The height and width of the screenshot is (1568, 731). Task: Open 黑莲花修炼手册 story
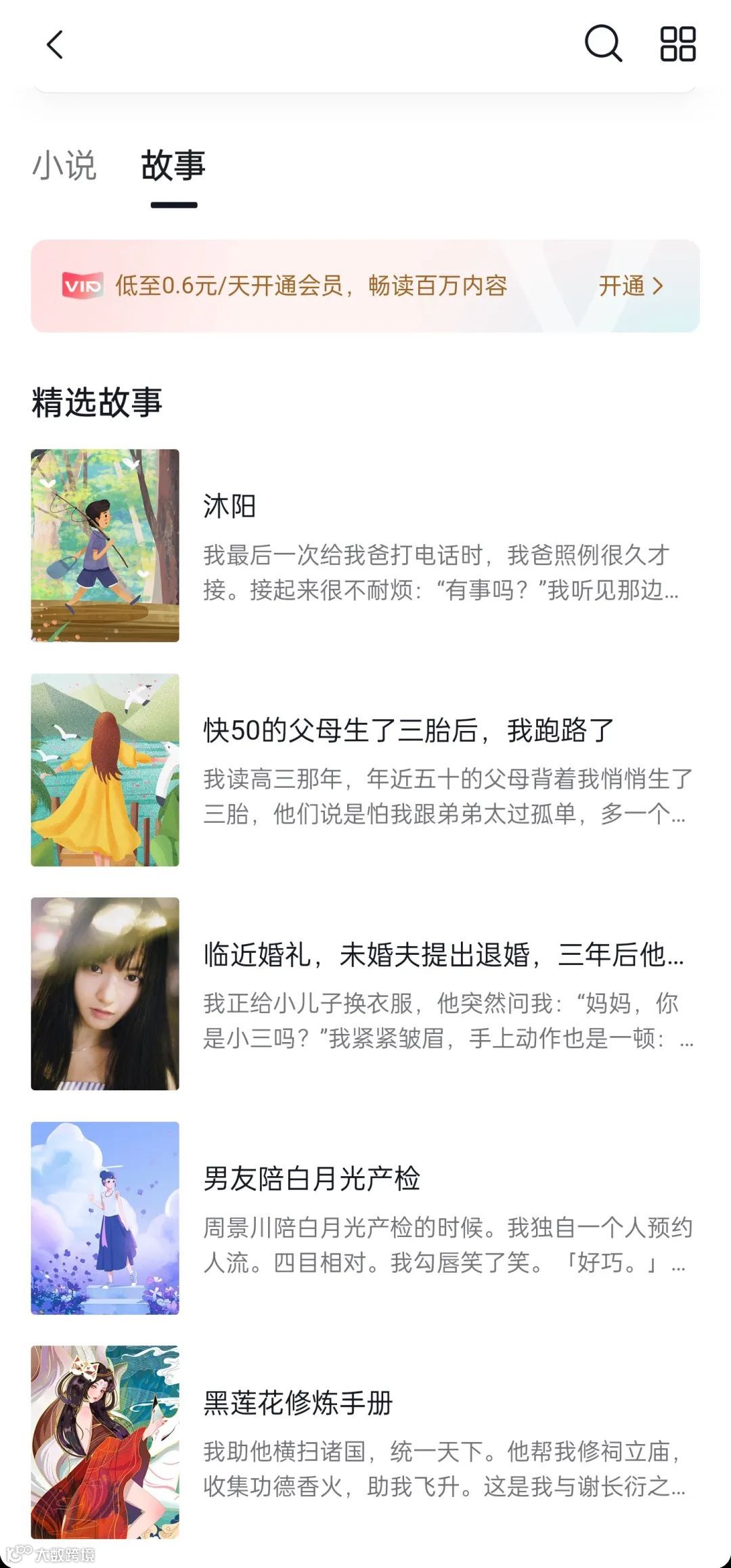click(298, 1403)
